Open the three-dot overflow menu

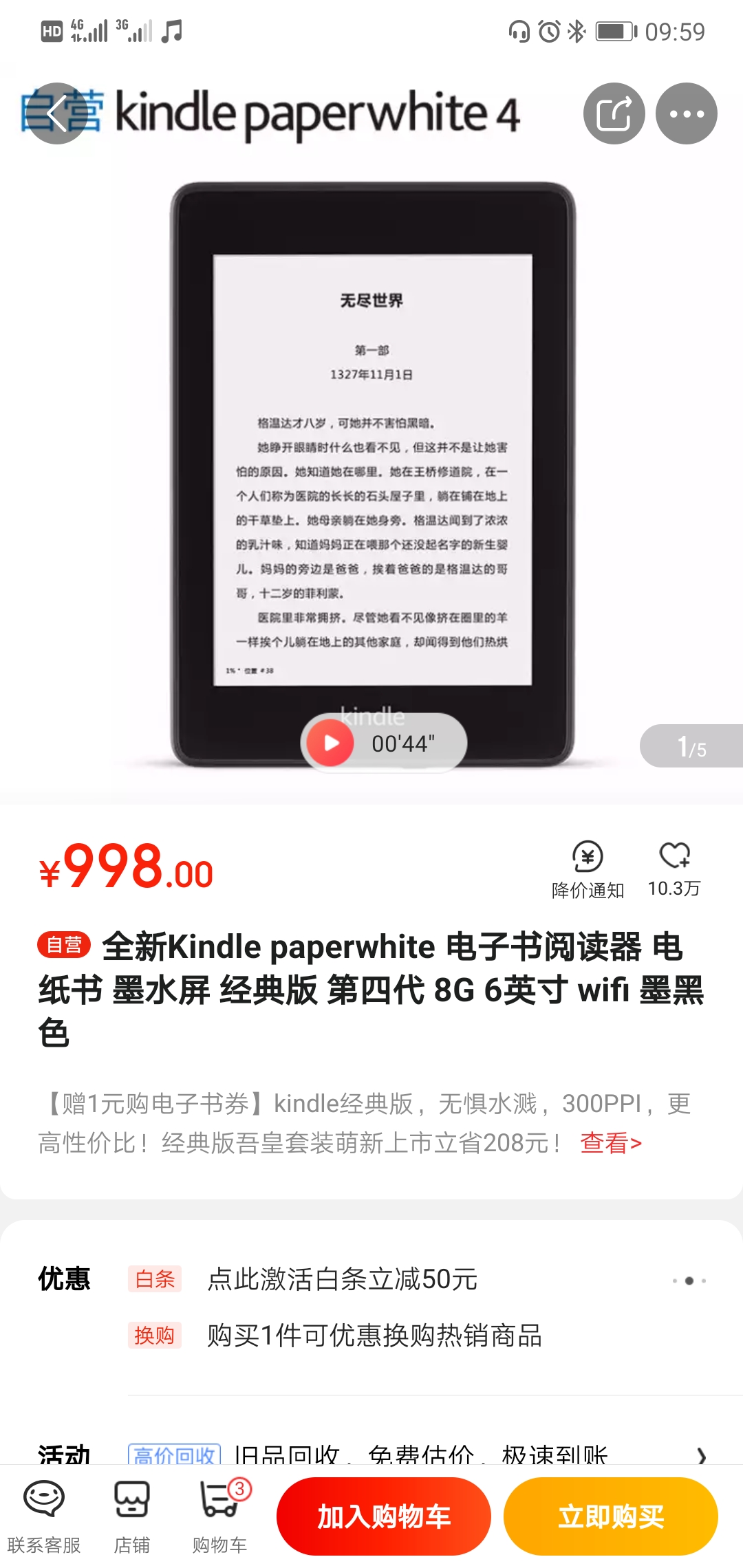686,113
